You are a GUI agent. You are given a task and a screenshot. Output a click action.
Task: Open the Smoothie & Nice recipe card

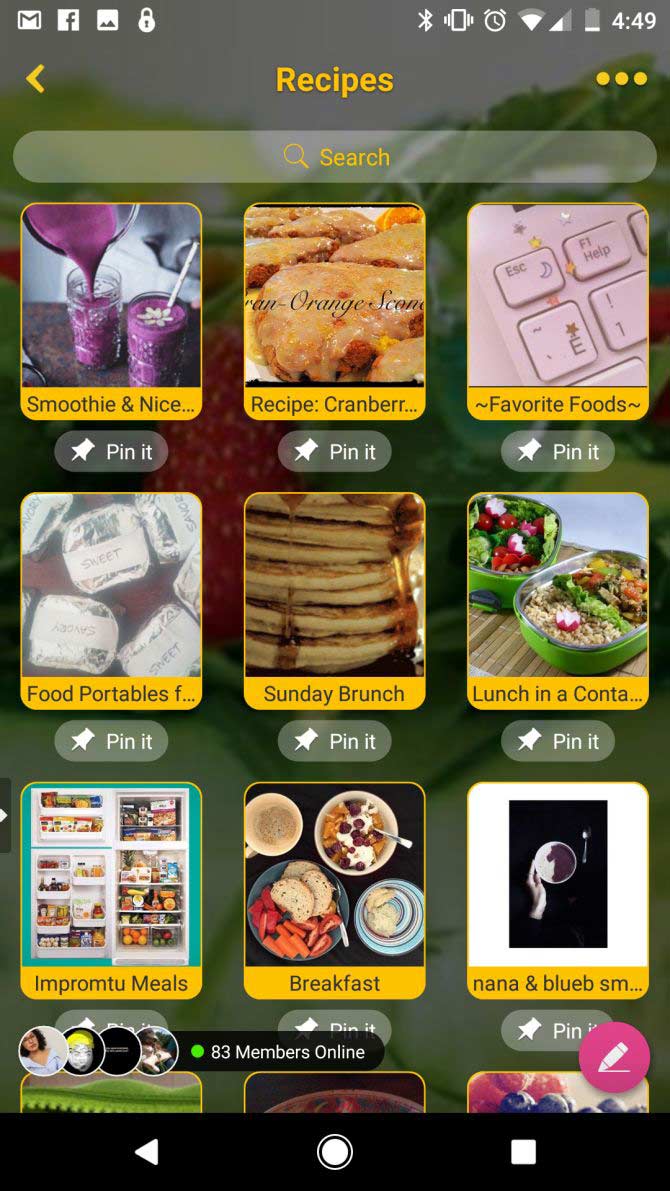[x=112, y=311]
